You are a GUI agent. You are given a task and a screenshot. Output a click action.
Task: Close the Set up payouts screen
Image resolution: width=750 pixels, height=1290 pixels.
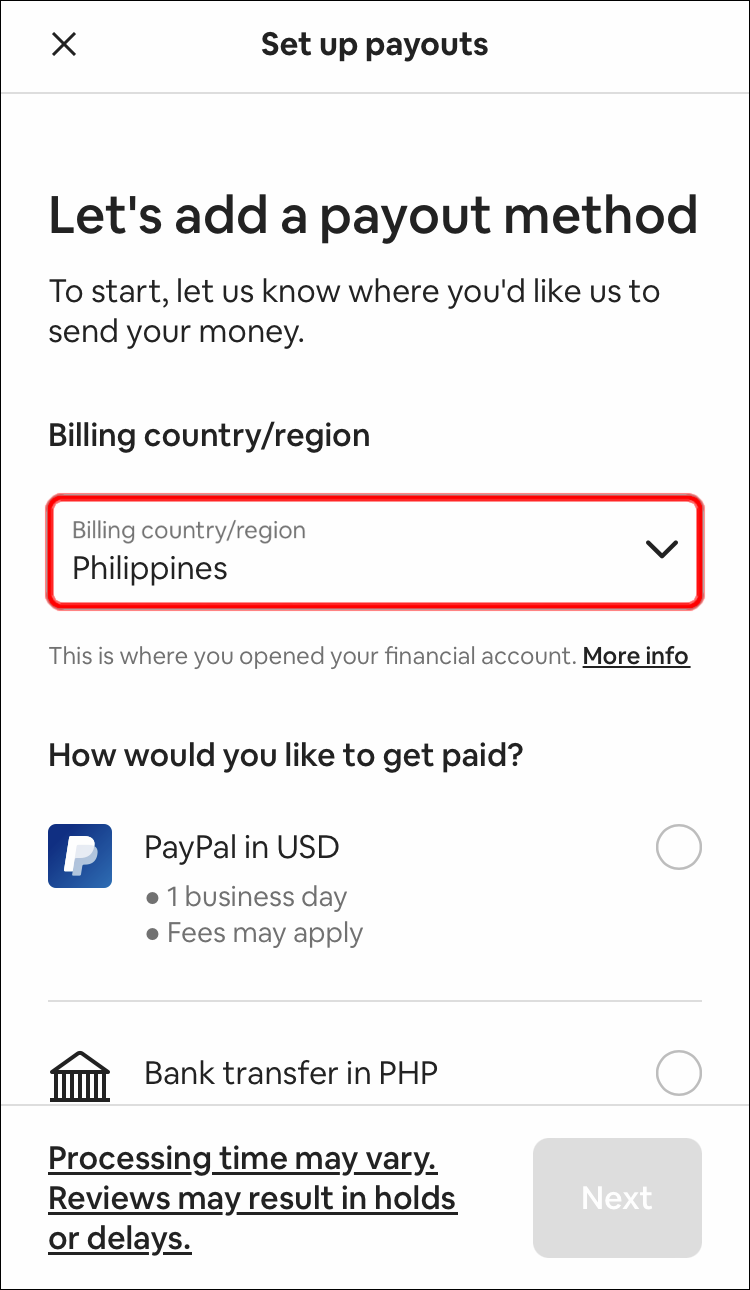64,44
